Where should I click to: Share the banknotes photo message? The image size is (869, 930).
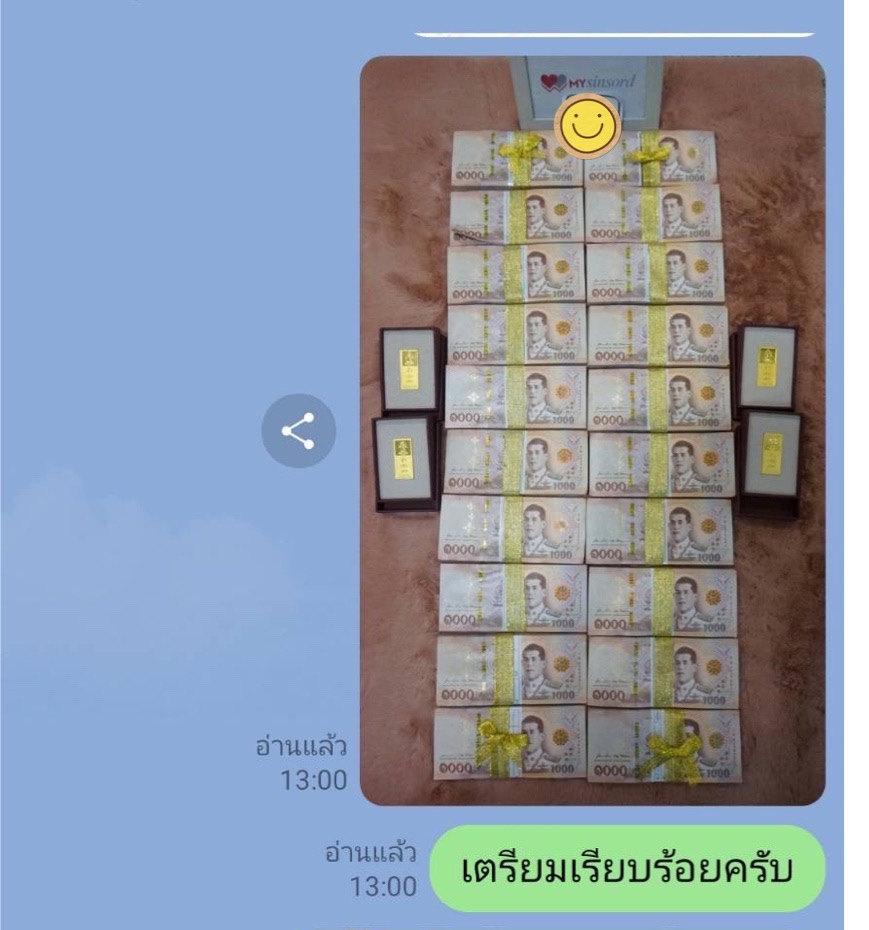pyautogui.click(x=298, y=432)
